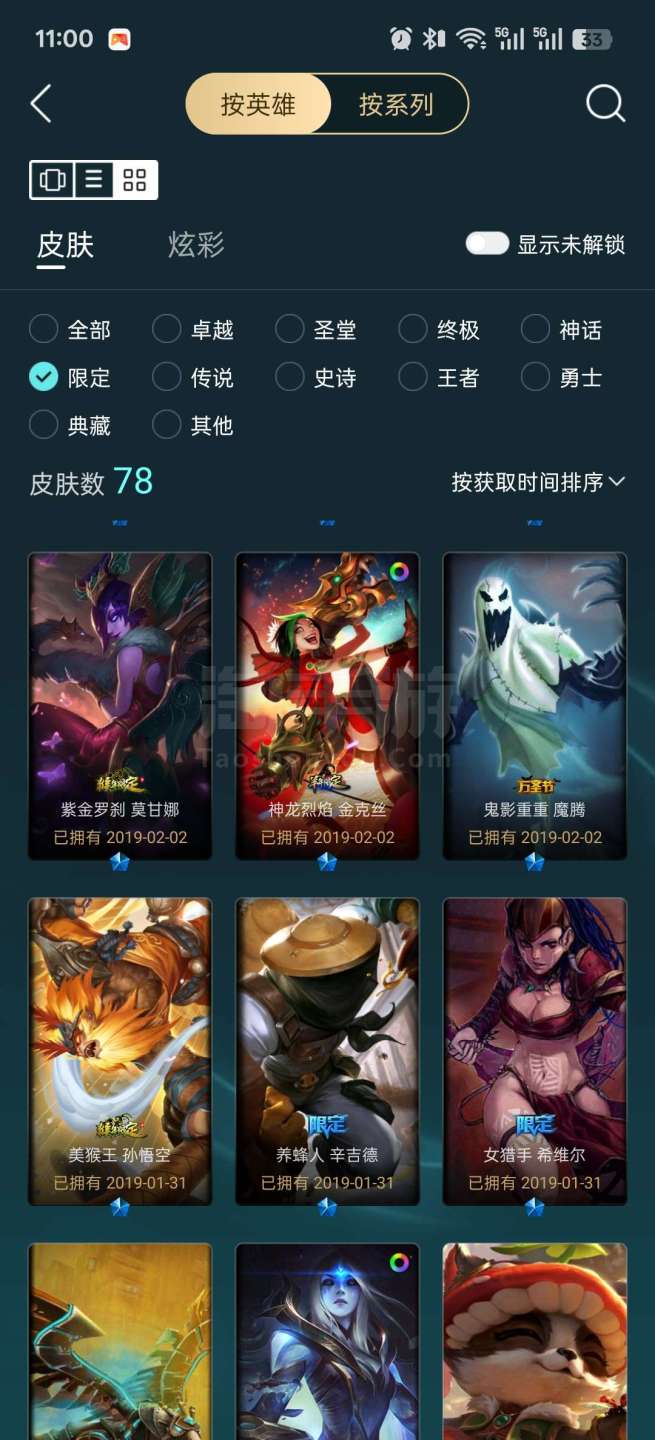Choose the 传说 quality filter
The width and height of the screenshot is (655, 1440).
193,377
